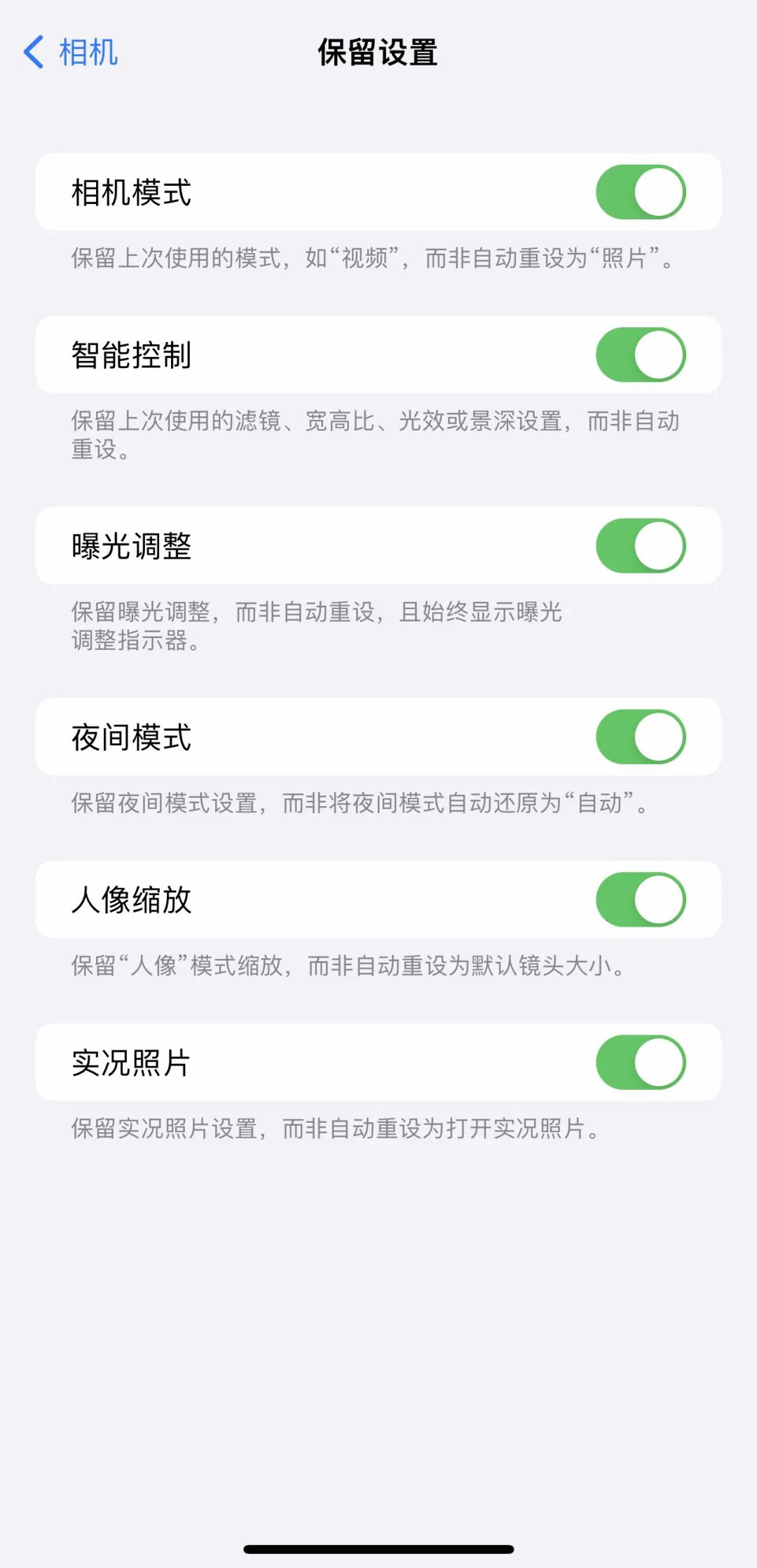
Task: Go back to 相机 settings
Action: pyautogui.click(x=70, y=53)
